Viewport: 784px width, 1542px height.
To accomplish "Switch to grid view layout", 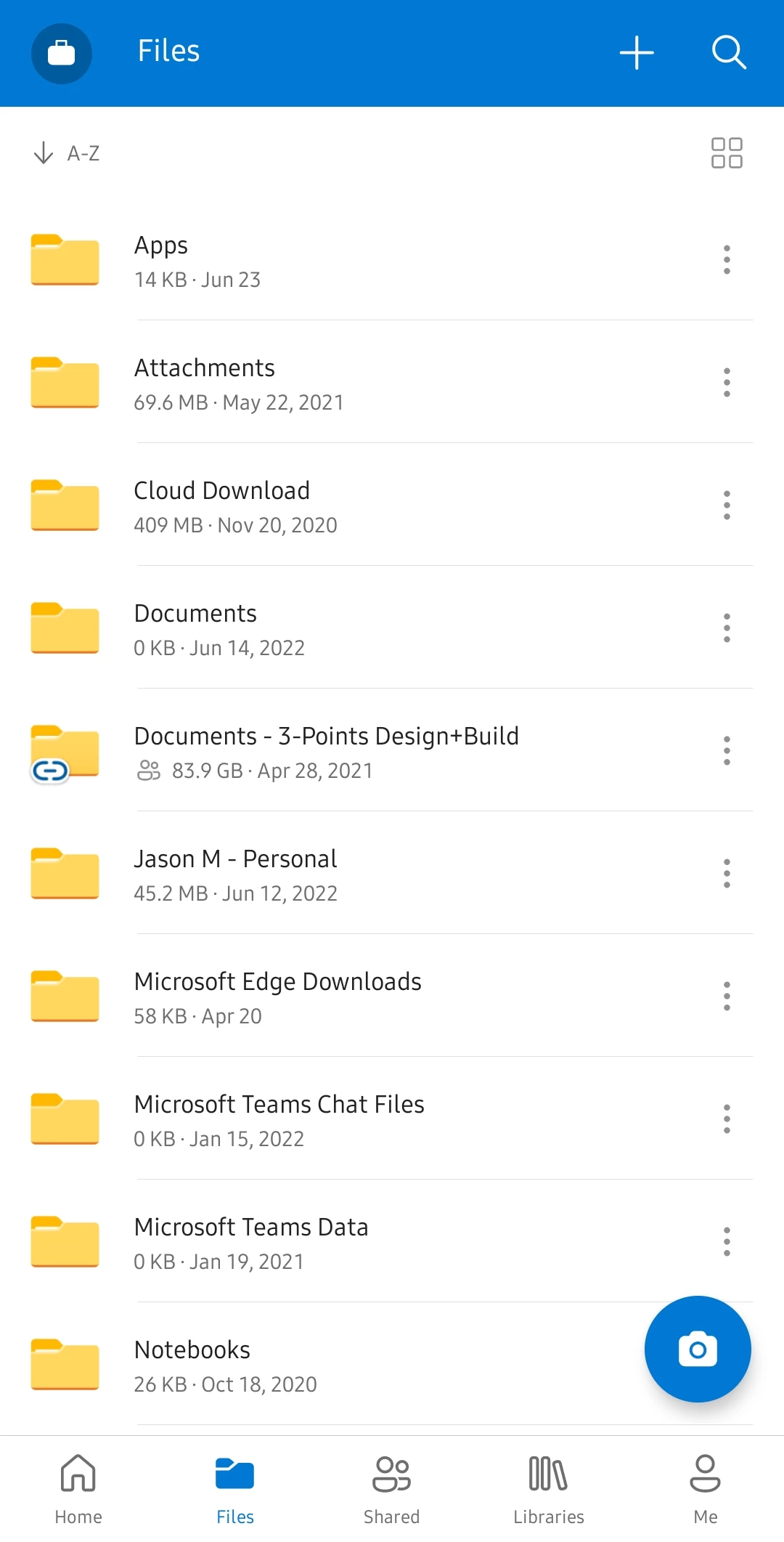I will 726,153.
